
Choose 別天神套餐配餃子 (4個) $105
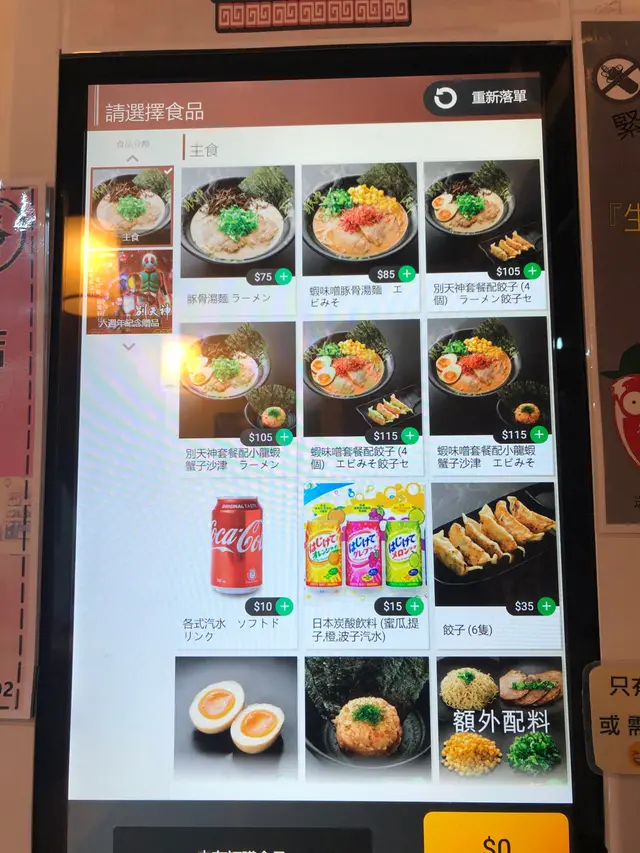(x=532, y=271)
